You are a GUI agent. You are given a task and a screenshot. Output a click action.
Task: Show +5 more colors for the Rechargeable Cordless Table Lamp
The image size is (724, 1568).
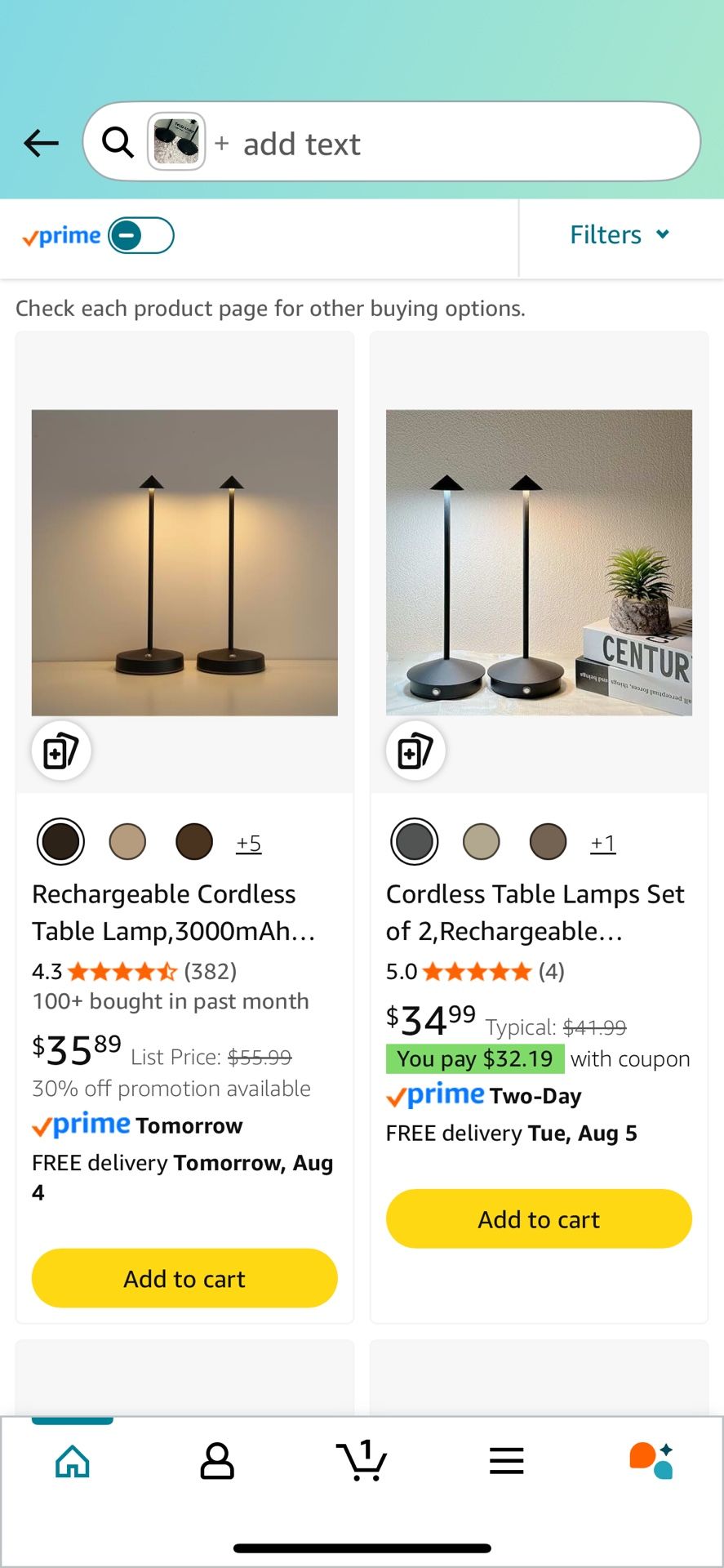[x=248, y=843]
